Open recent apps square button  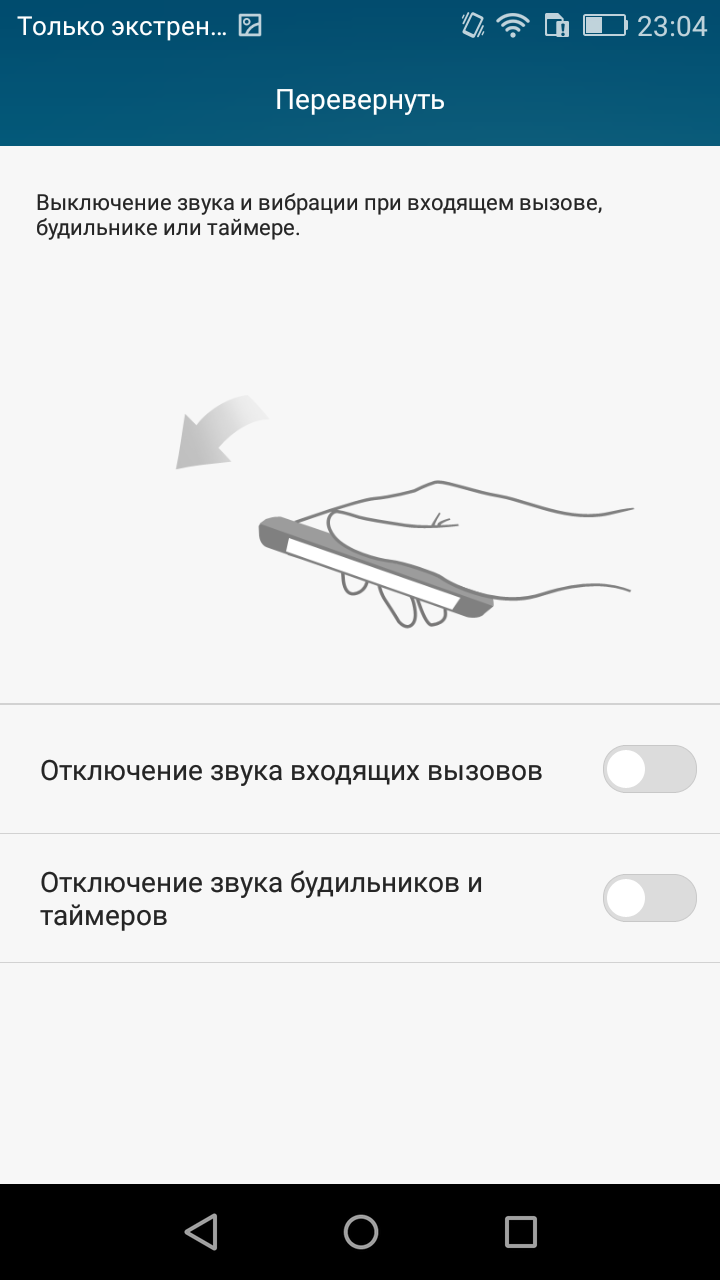pyautogui.click(x=520, y=1232)
